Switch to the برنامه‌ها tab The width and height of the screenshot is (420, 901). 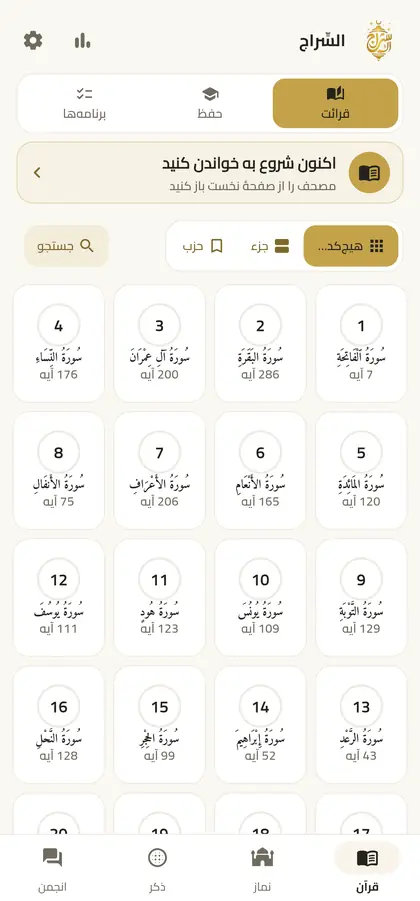pos(84,103)
